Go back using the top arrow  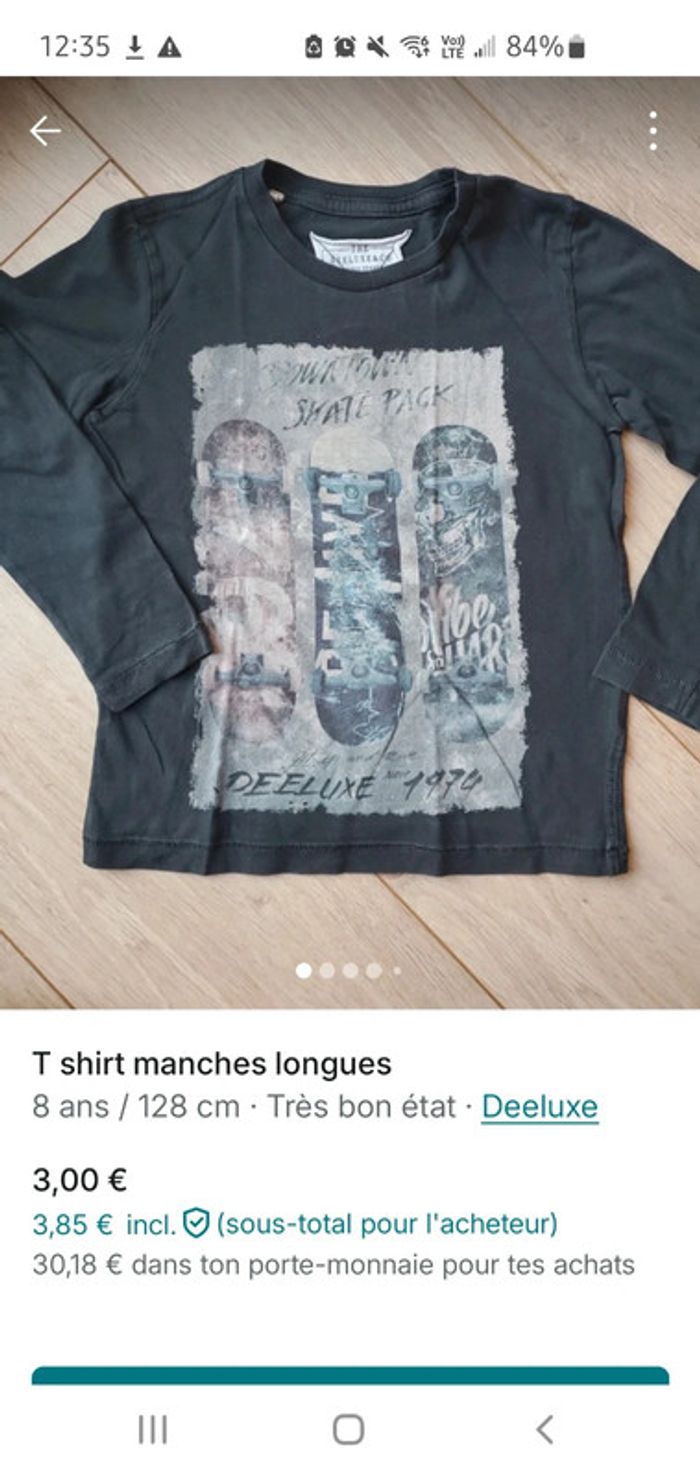click(x=45, y=131)
